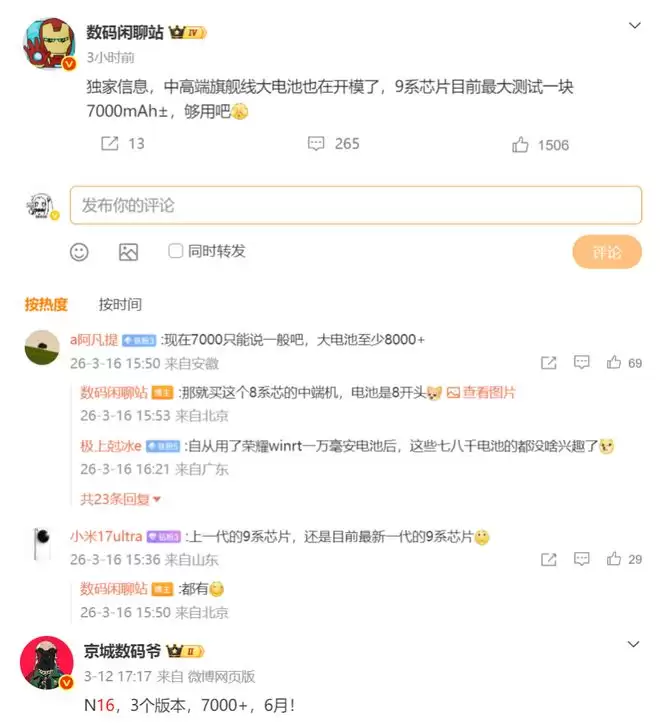Sort comments by 按热度
This screenshot has width=660, height=726.
[46, 304]
